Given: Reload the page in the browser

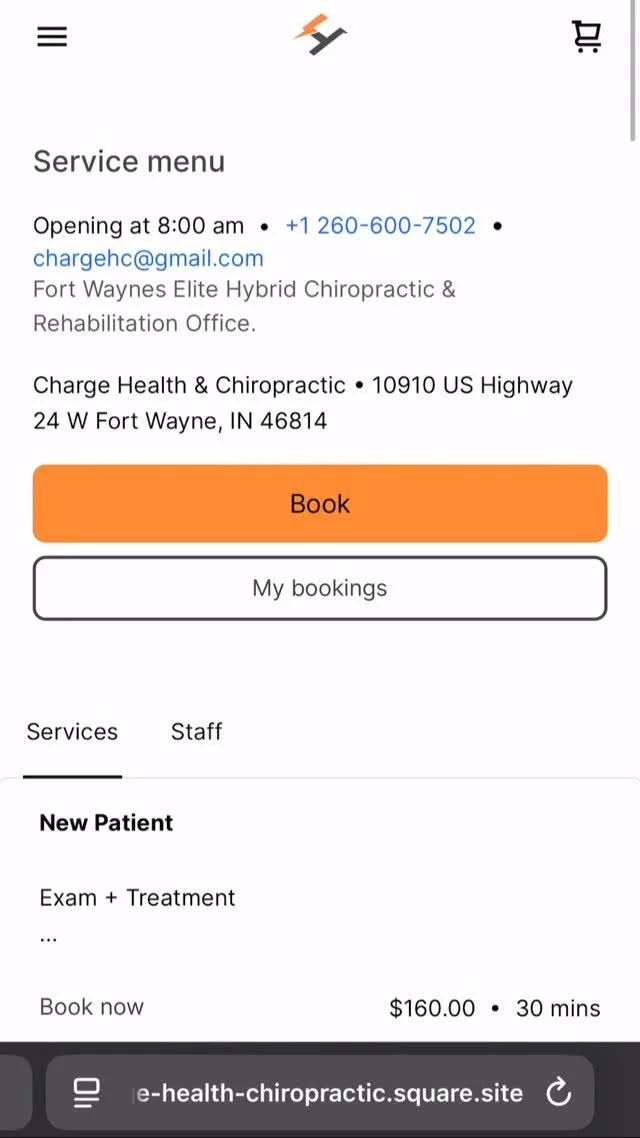Looking at the screenshot, I should (559, 1093).
